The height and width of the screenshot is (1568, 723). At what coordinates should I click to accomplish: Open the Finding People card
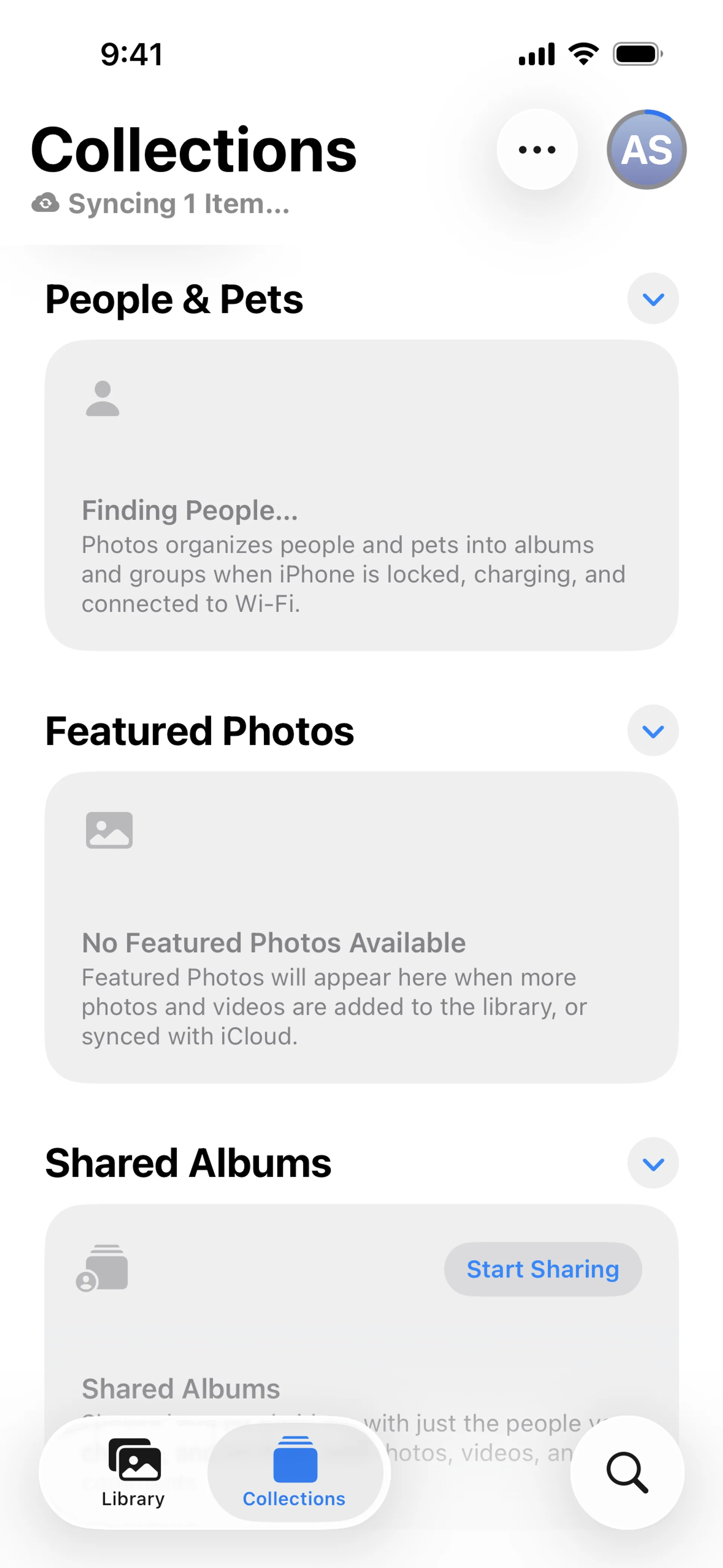pyautogui.click(x=361, y=495)
